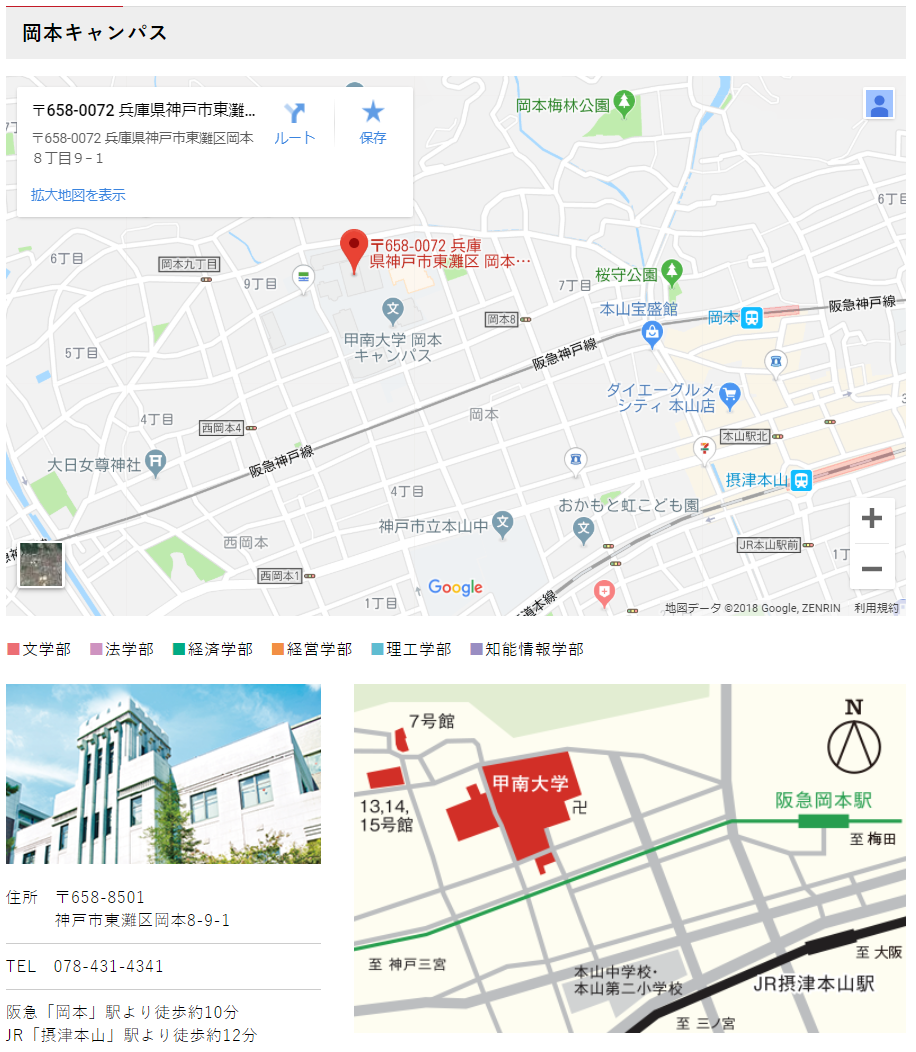
Task: Zoom out on the map
Action: 871,568
